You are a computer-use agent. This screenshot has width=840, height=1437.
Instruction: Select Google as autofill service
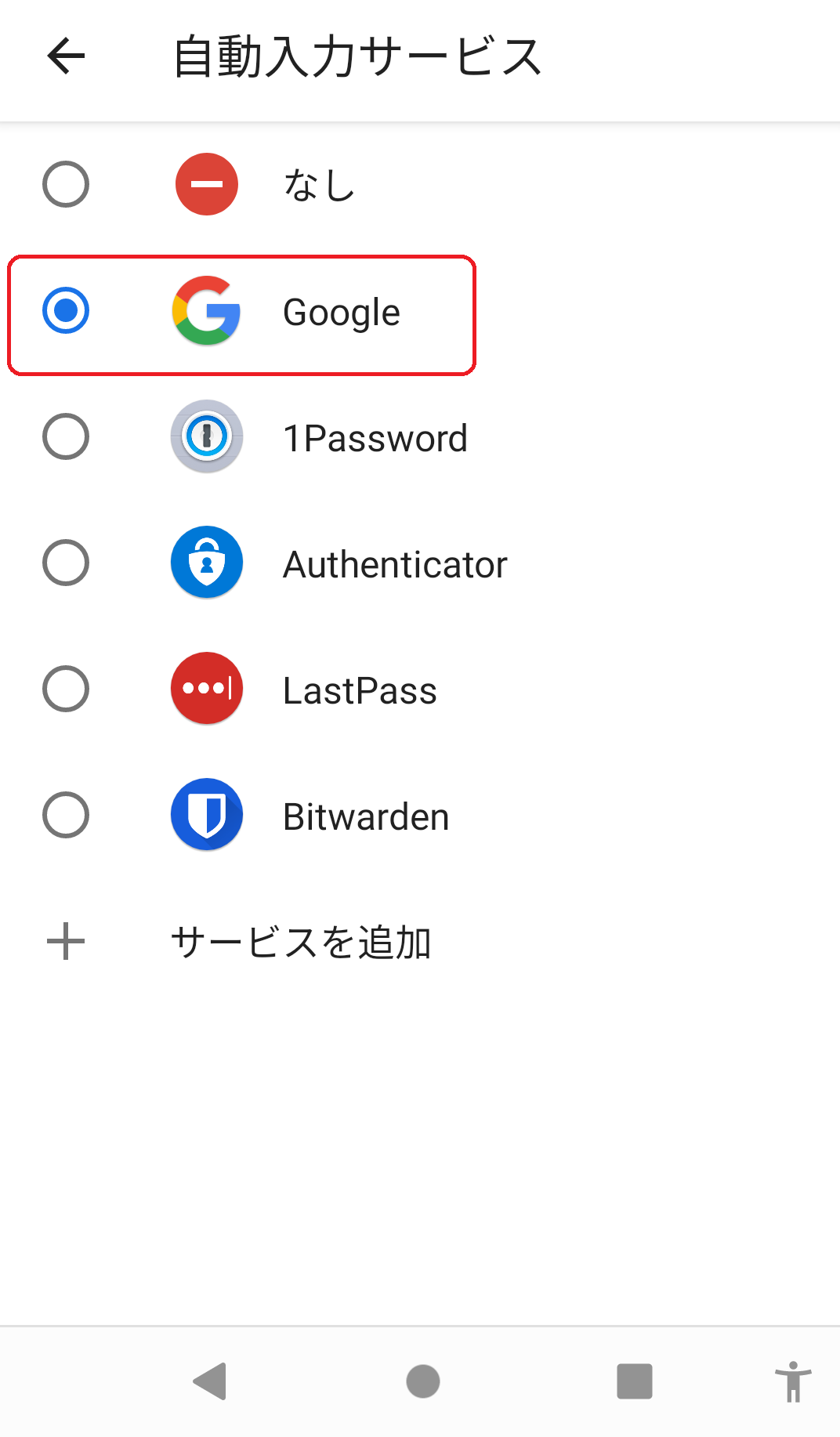(x=420, y=312)
